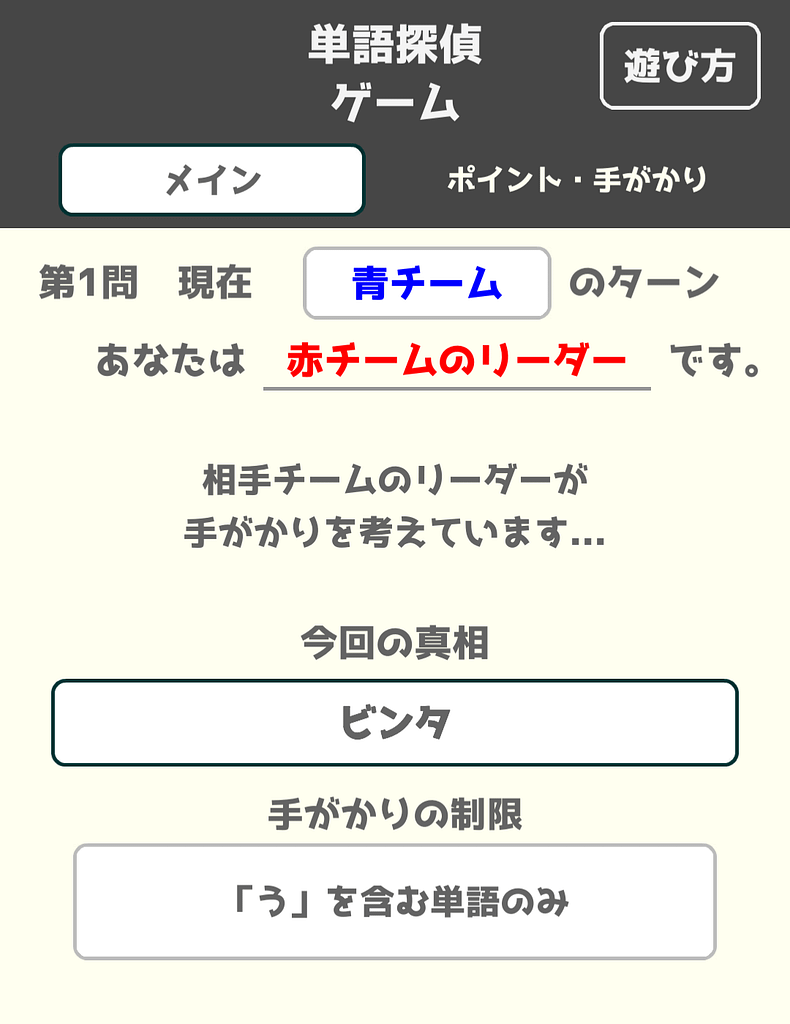Switch to the メイン tab
Screen dimensions: 790x1024
pos(212,180)
